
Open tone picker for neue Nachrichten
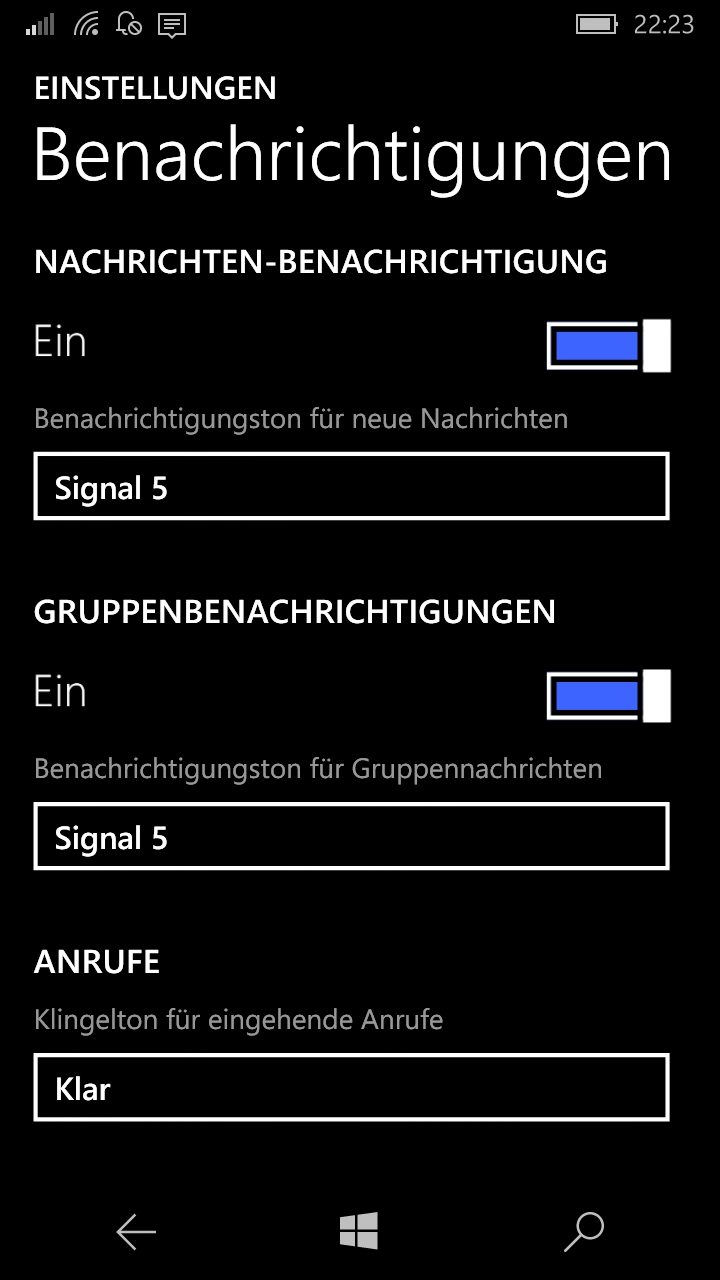pos(351,486)
